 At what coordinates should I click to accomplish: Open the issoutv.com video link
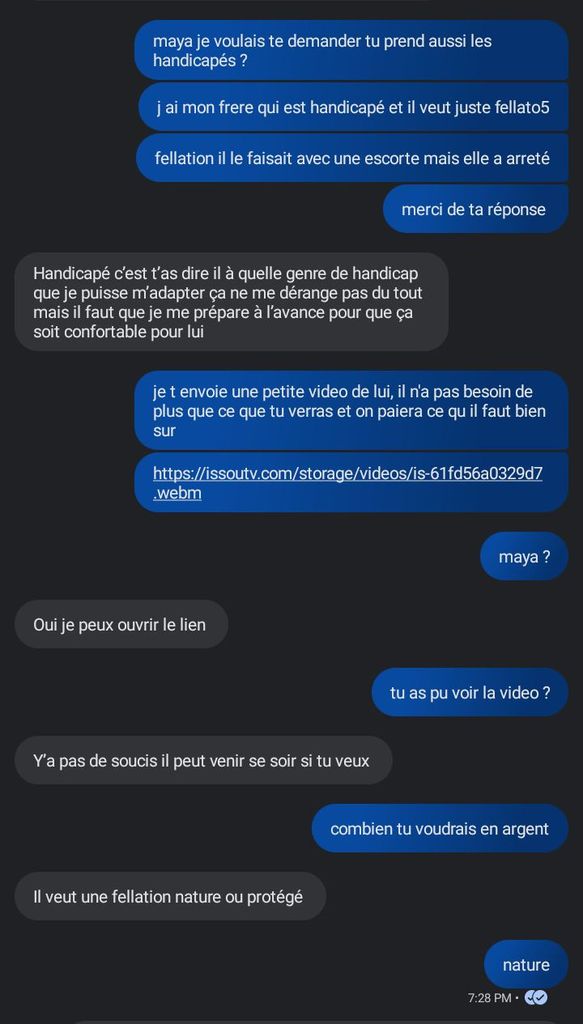[x=347, y=482]
